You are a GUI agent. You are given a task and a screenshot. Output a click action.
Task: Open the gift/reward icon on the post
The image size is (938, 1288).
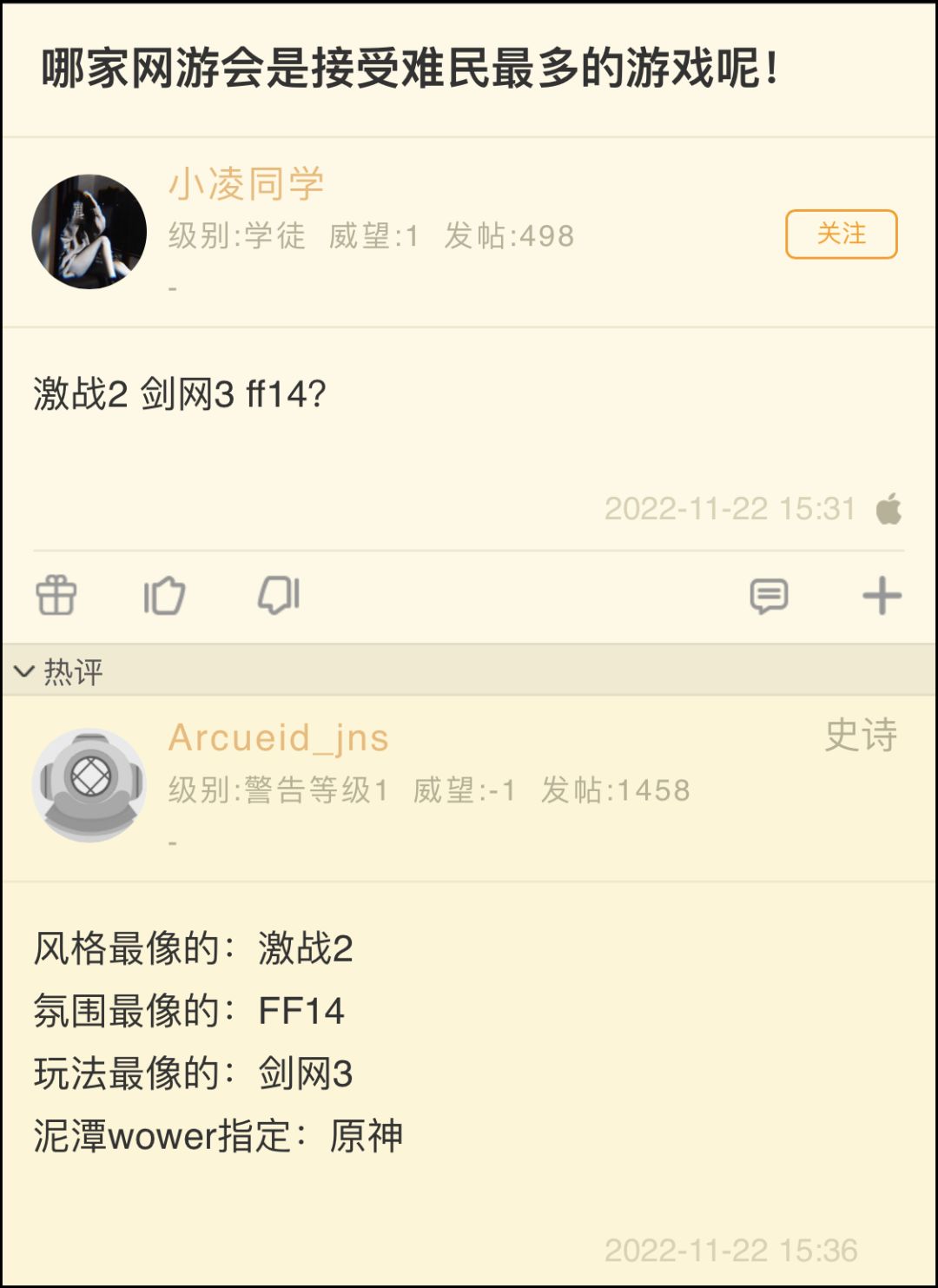click(x=56, y=595)
